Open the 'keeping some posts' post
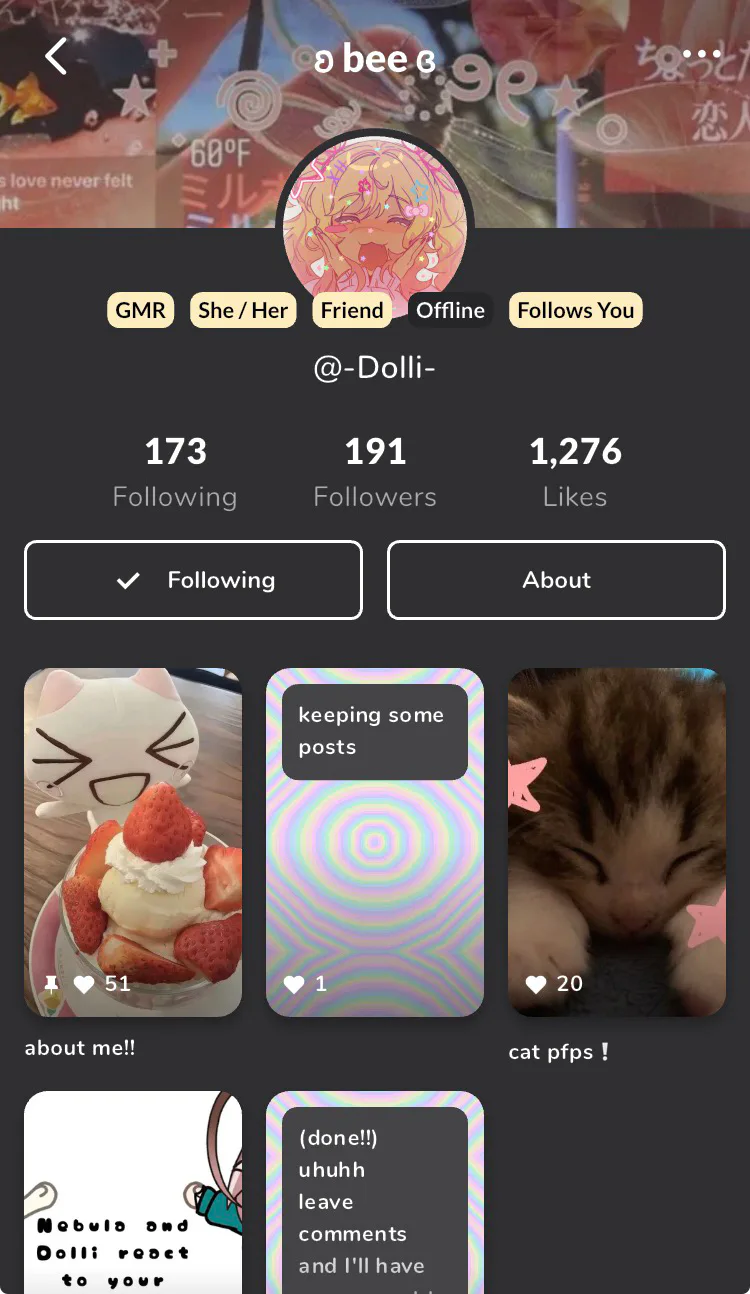 (375, 842)
